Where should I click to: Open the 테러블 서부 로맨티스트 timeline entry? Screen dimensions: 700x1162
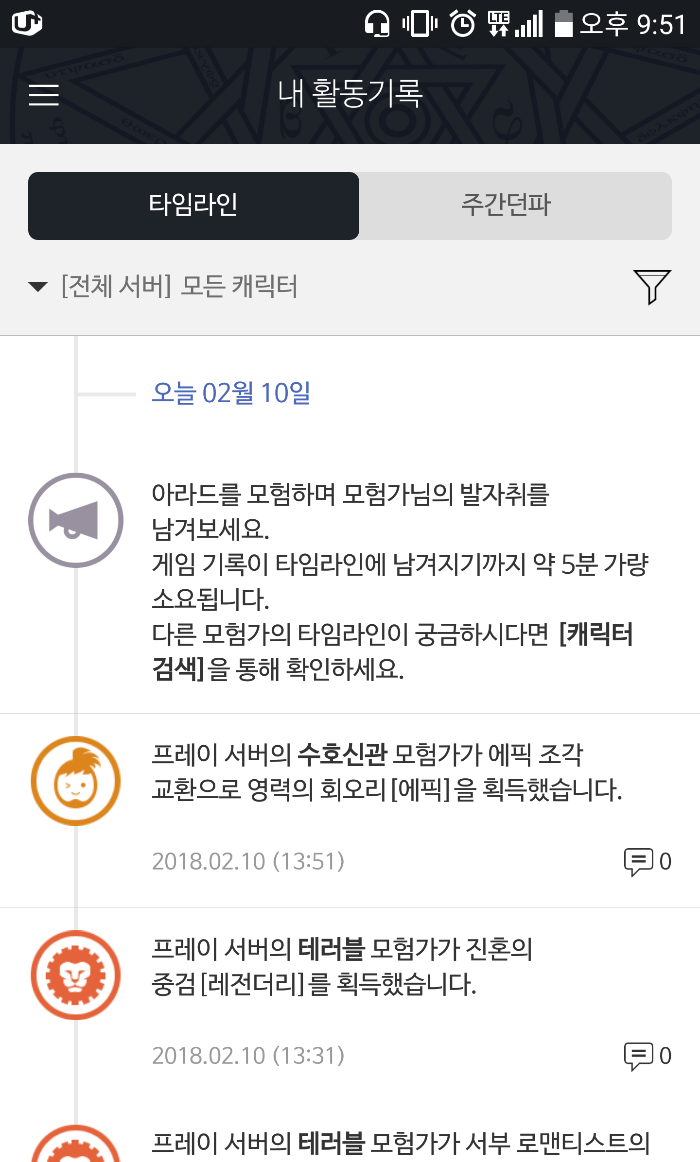(x=400, y=1142)
